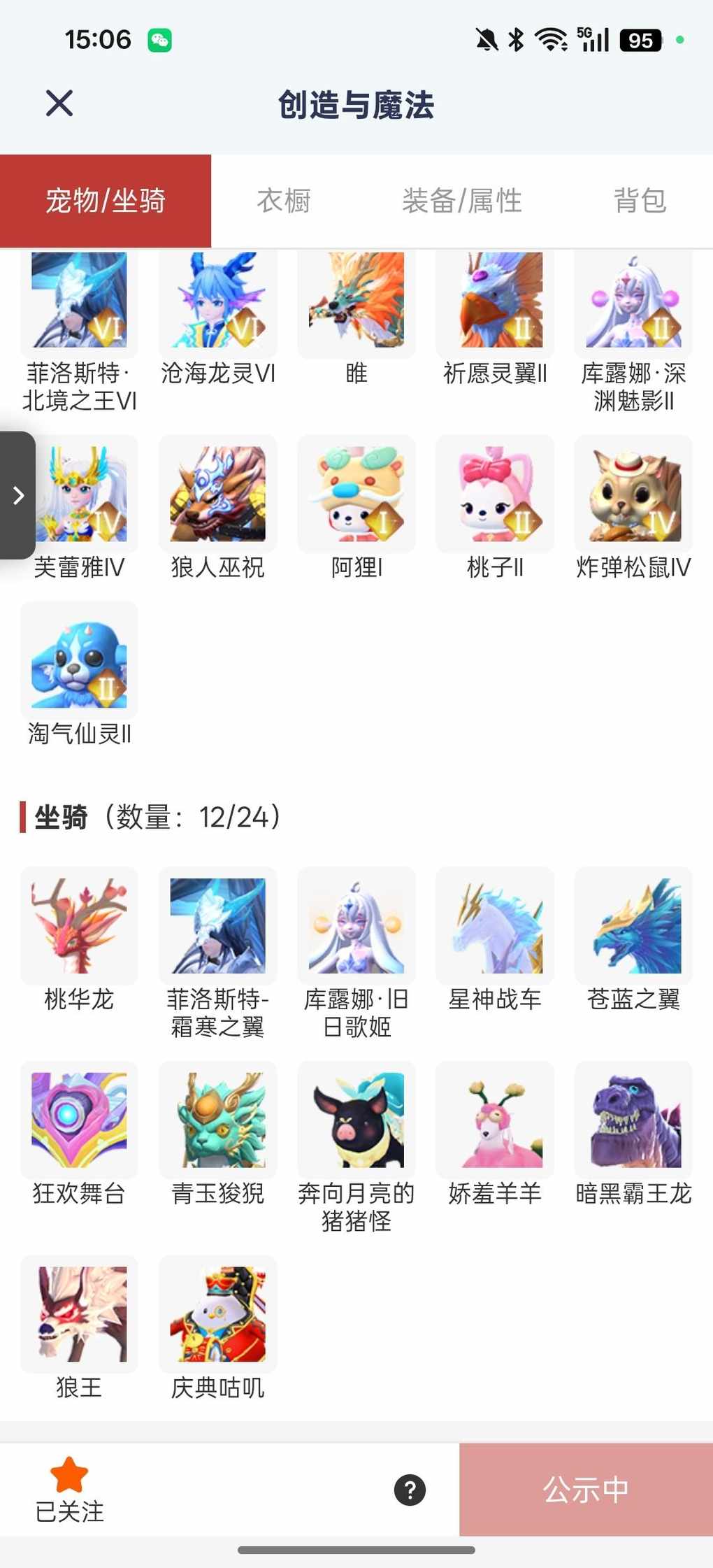Unfollow via the 已关注 star
Viewport: 713px width, 1568px height.
[x=69, y=1488]
